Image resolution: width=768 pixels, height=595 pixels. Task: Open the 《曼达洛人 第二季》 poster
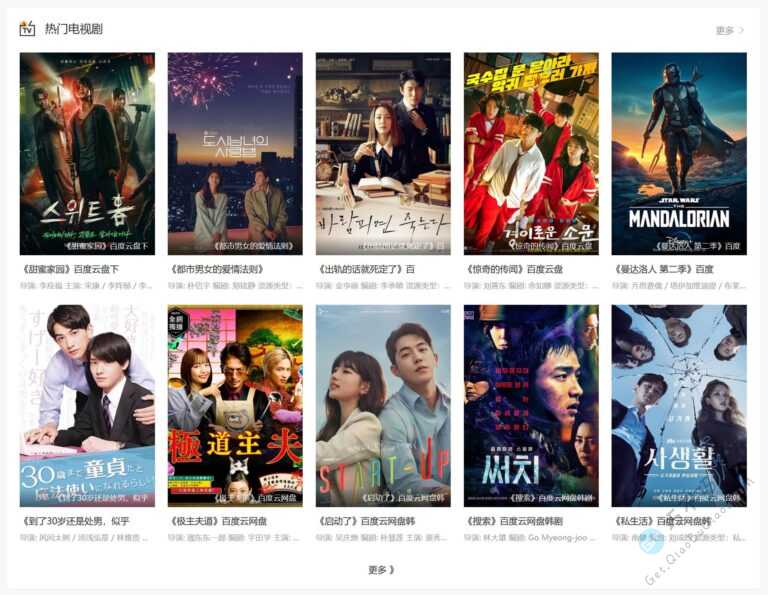tap(679, 154)
